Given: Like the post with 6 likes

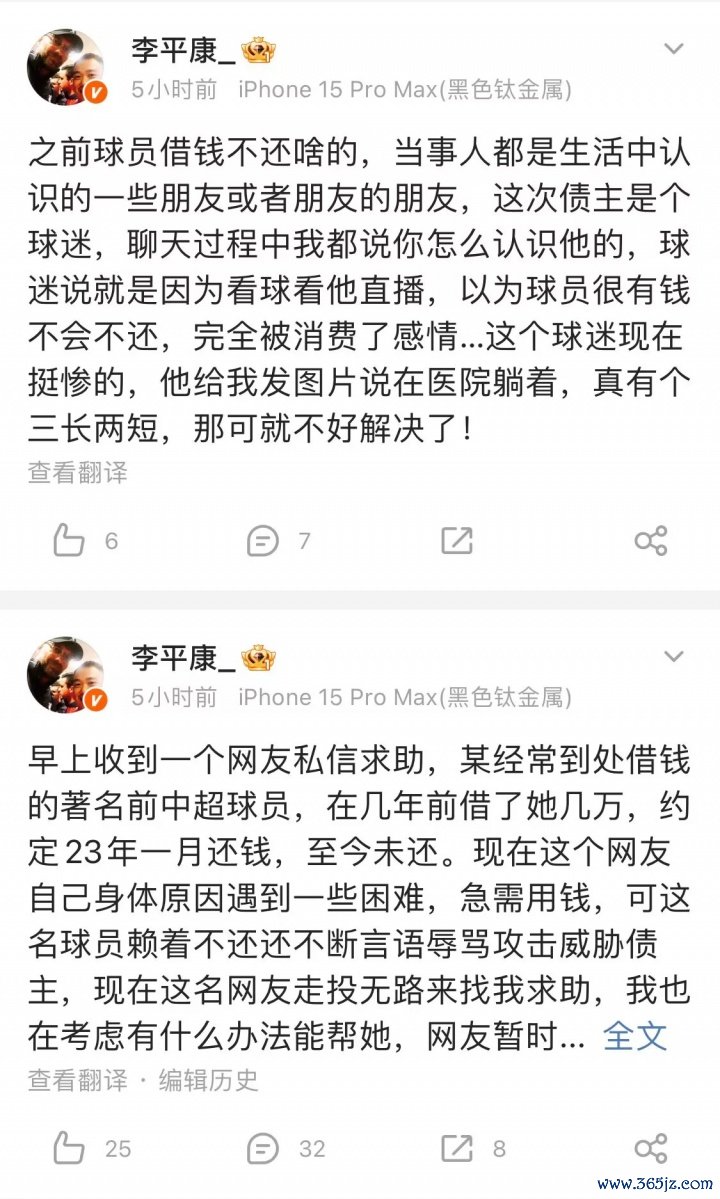Looking at the screenshot, I should pyautogui.click(x=69, y=541).
